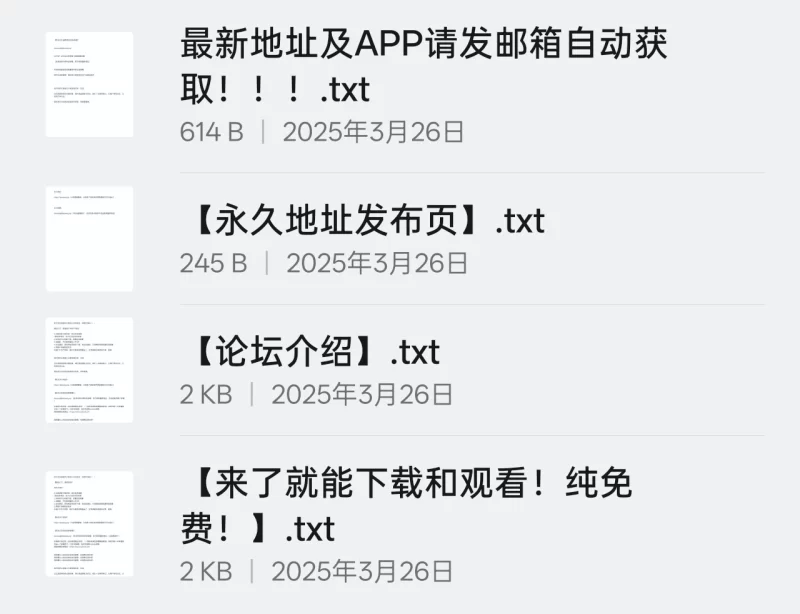The height and width of the screenshot is (614, 800).
Task: Open the 【论坛介绍】.txt file
Action: click(x=311, y=352)
